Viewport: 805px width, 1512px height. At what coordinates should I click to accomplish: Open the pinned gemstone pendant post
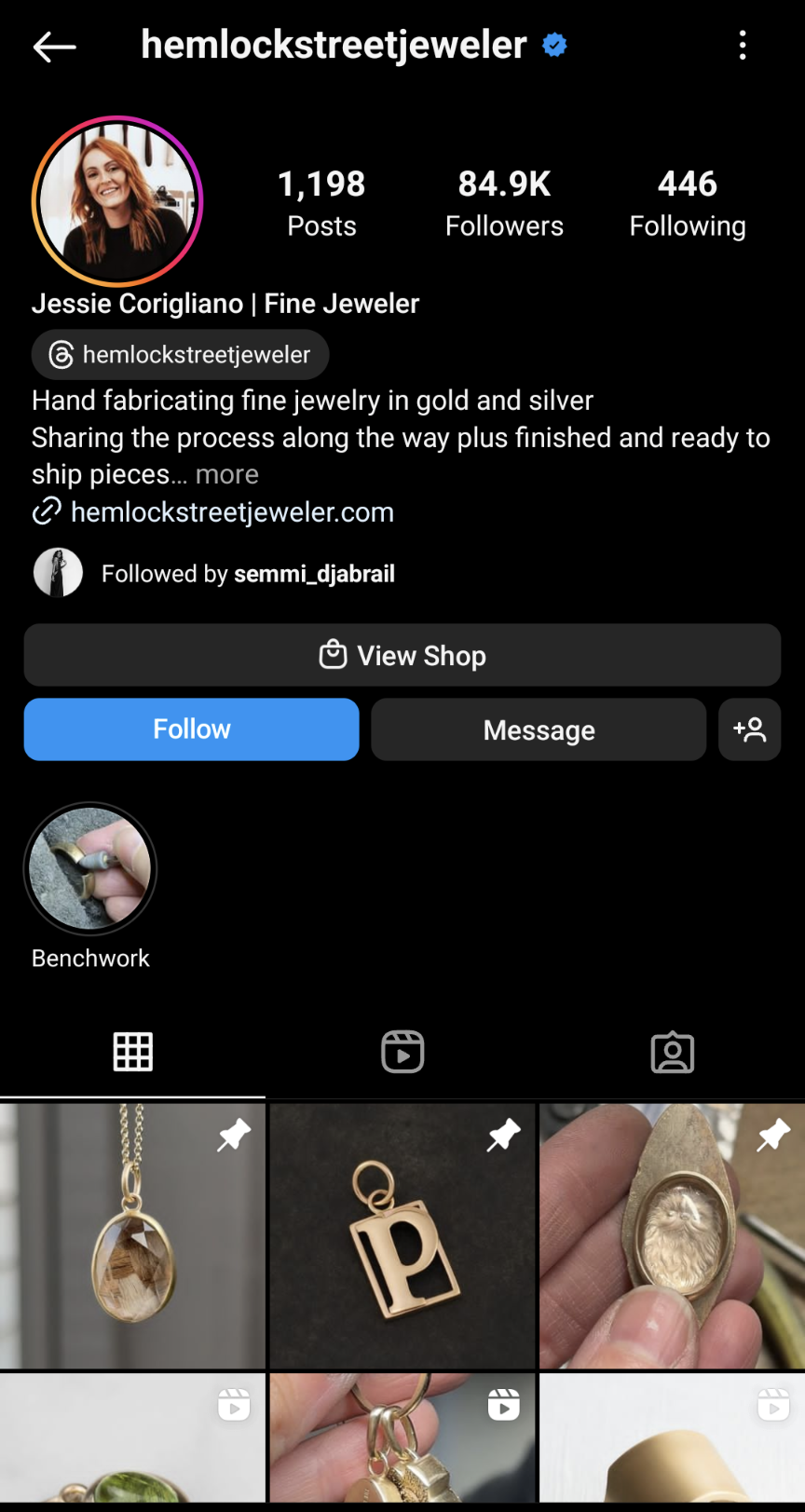(132, 1236)
